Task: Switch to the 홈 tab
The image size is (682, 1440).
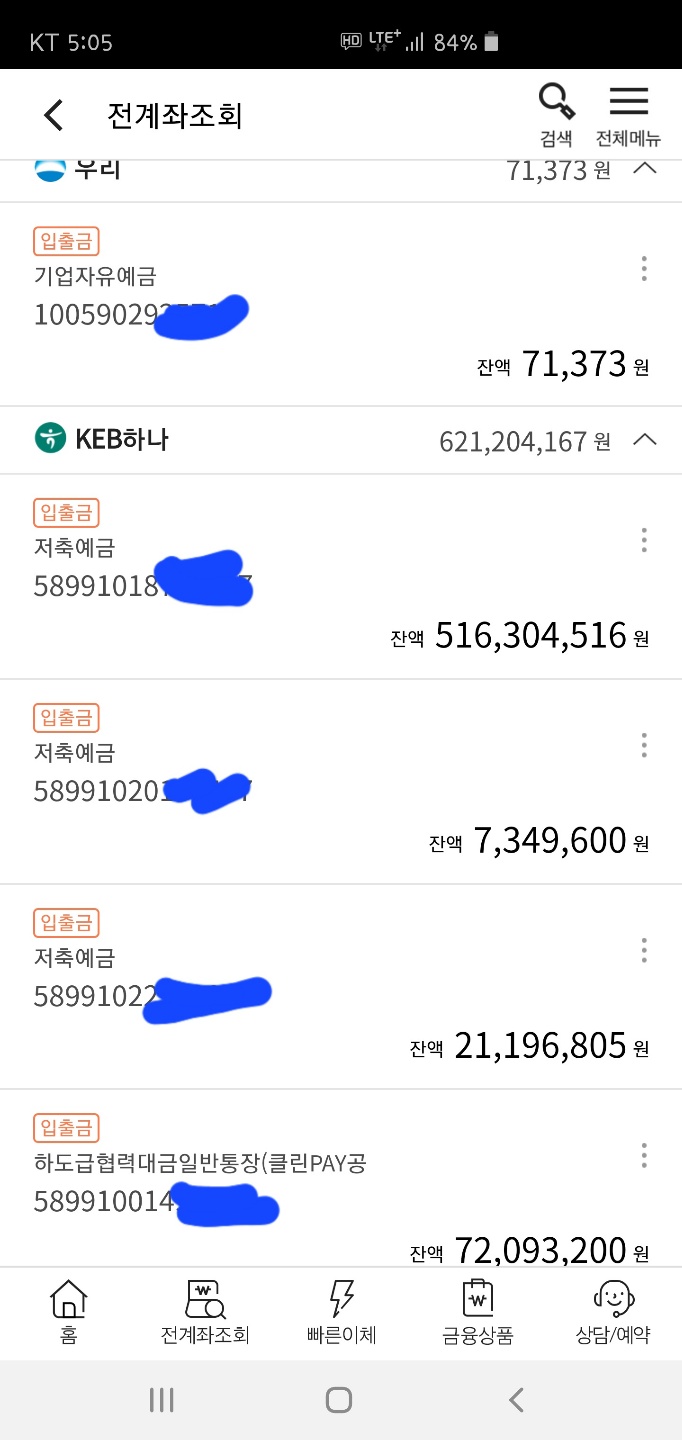Action: tap(68, 1312)
